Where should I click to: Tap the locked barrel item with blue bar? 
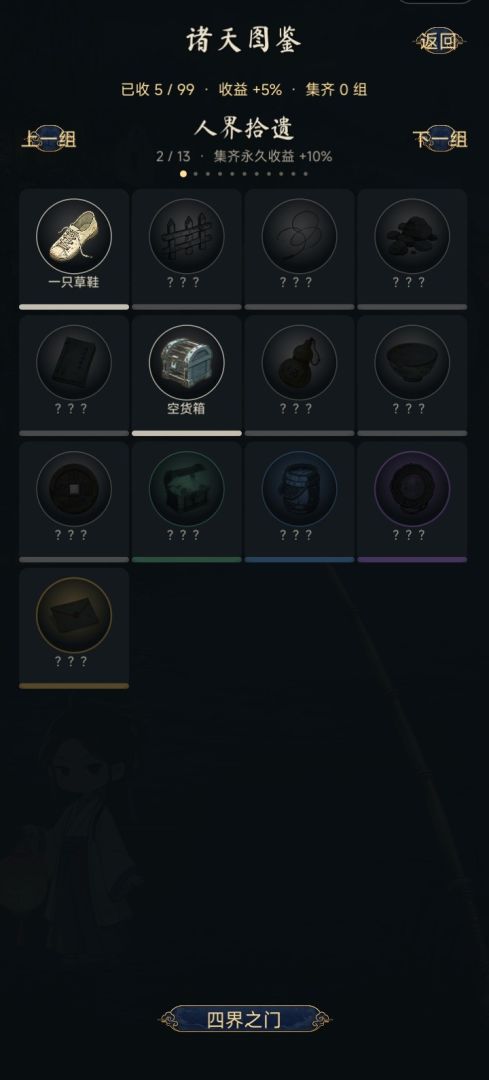click(x=300, y=502)
